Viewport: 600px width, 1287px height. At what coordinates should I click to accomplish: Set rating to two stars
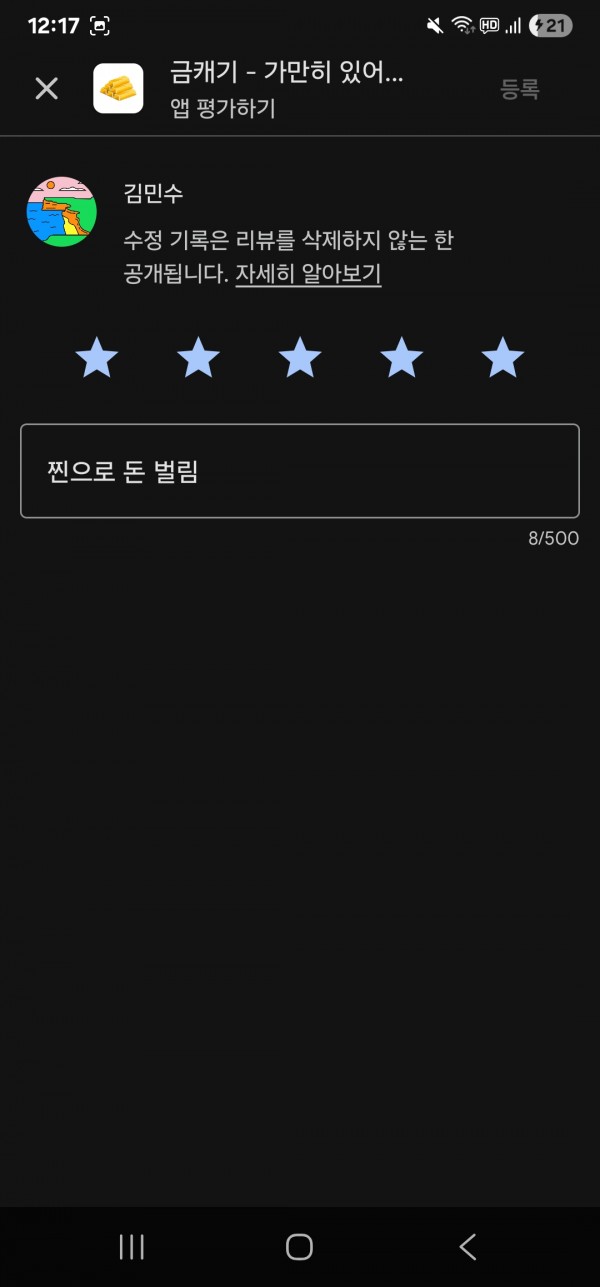pos(198,357)
